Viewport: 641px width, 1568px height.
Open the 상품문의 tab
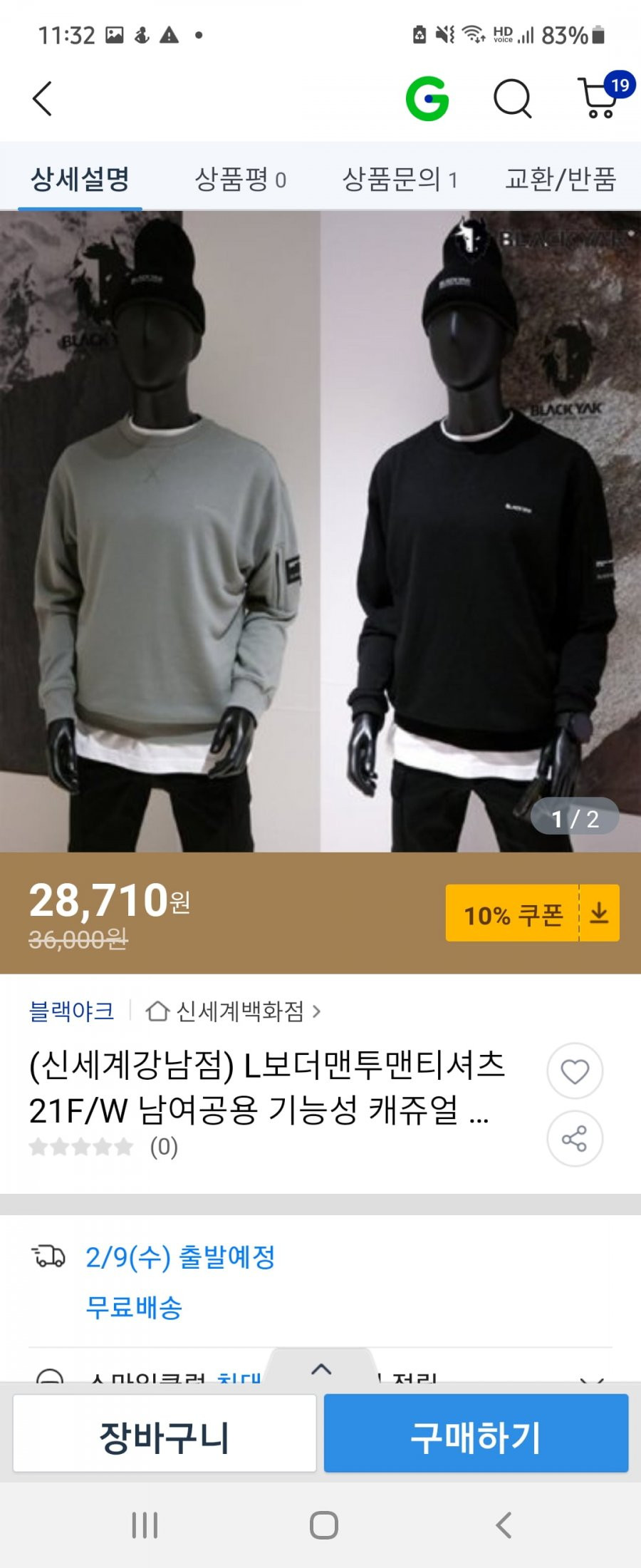point(400,179)
